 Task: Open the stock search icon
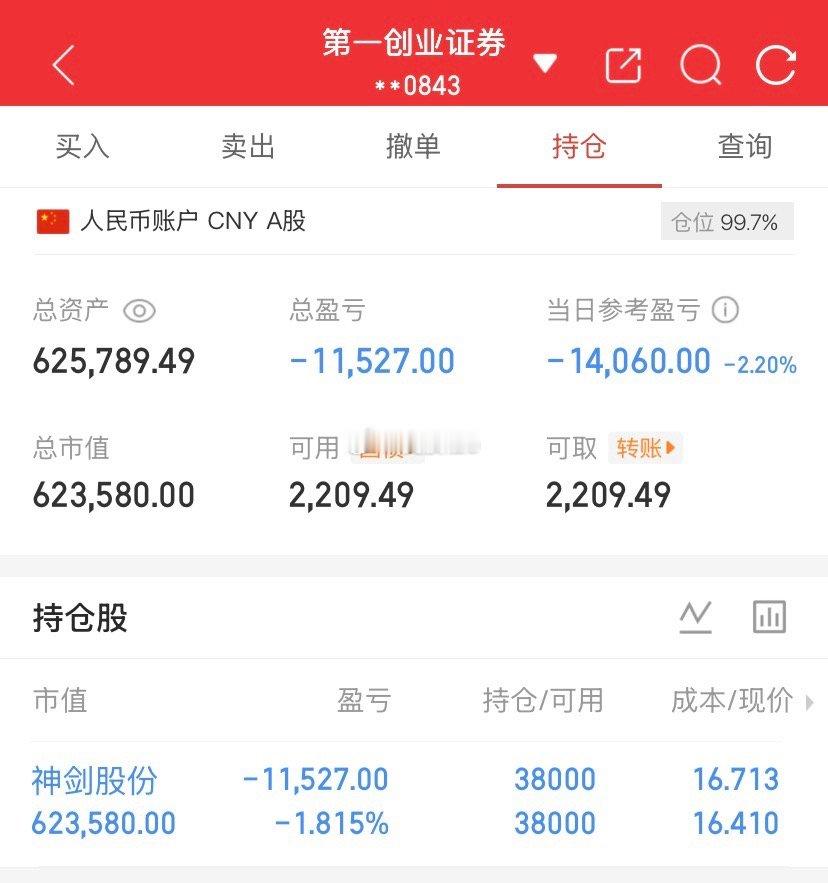tap(700, 64)
